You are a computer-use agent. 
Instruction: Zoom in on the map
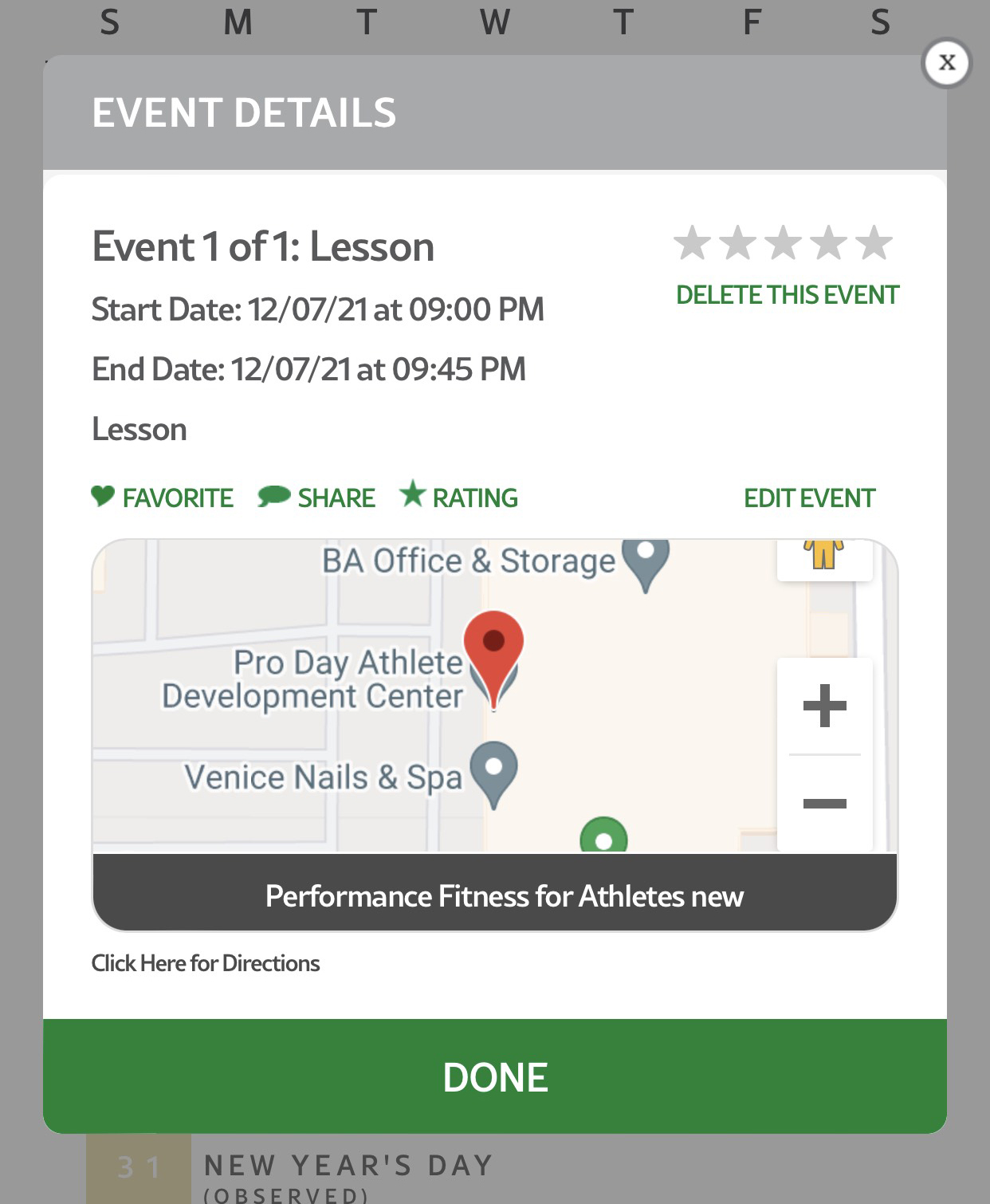click(824, 706)
